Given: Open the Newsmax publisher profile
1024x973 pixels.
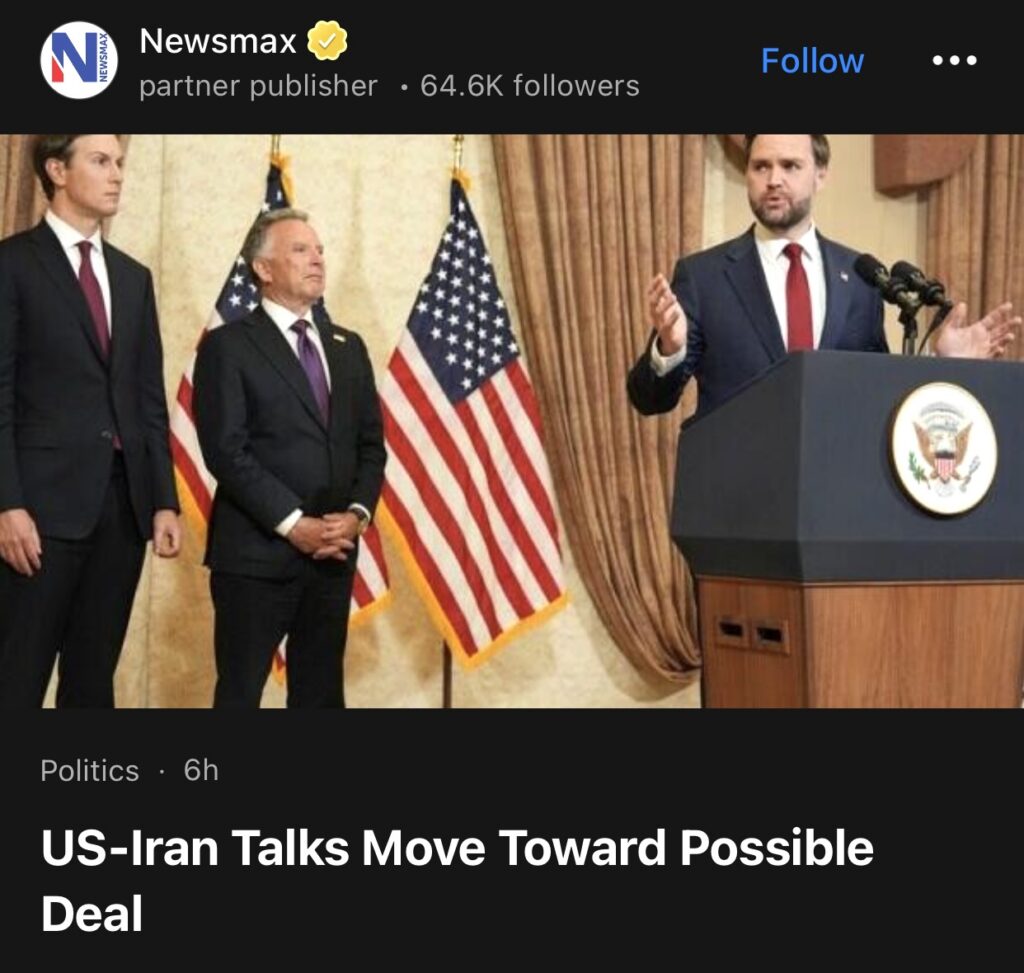Looking at the screenshot, I should pos(218,42).
